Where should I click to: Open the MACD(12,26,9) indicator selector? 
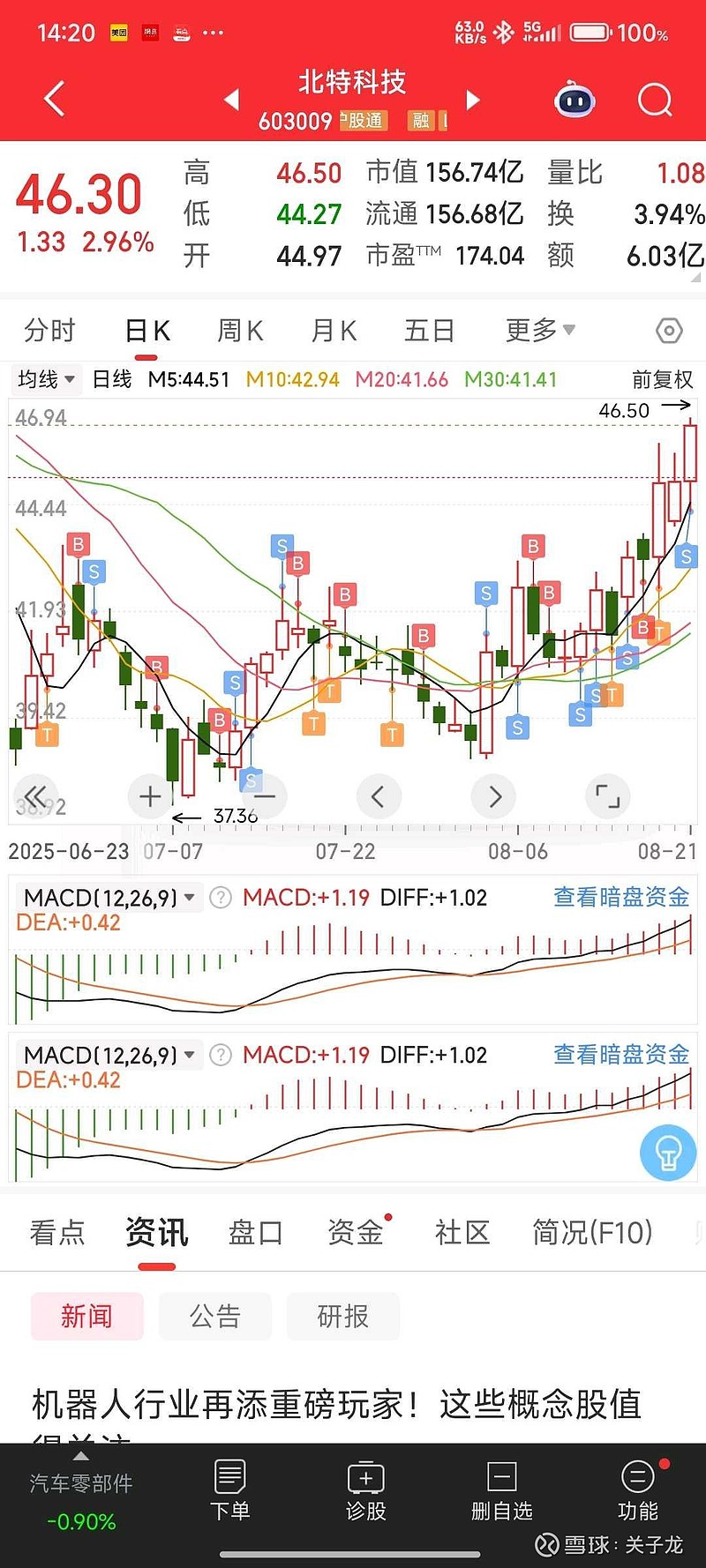(106, 896)
